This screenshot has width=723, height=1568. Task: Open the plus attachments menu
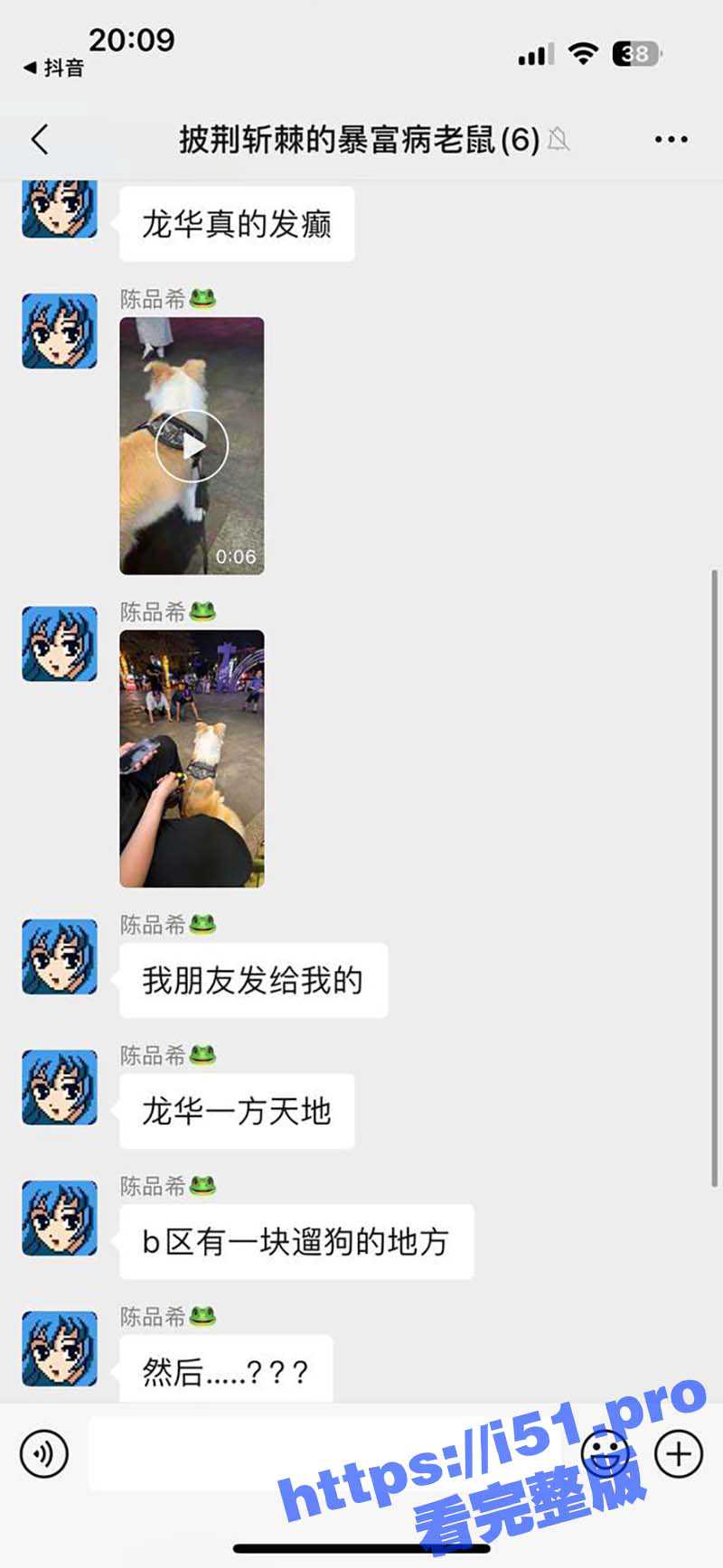click(678, 1453)
